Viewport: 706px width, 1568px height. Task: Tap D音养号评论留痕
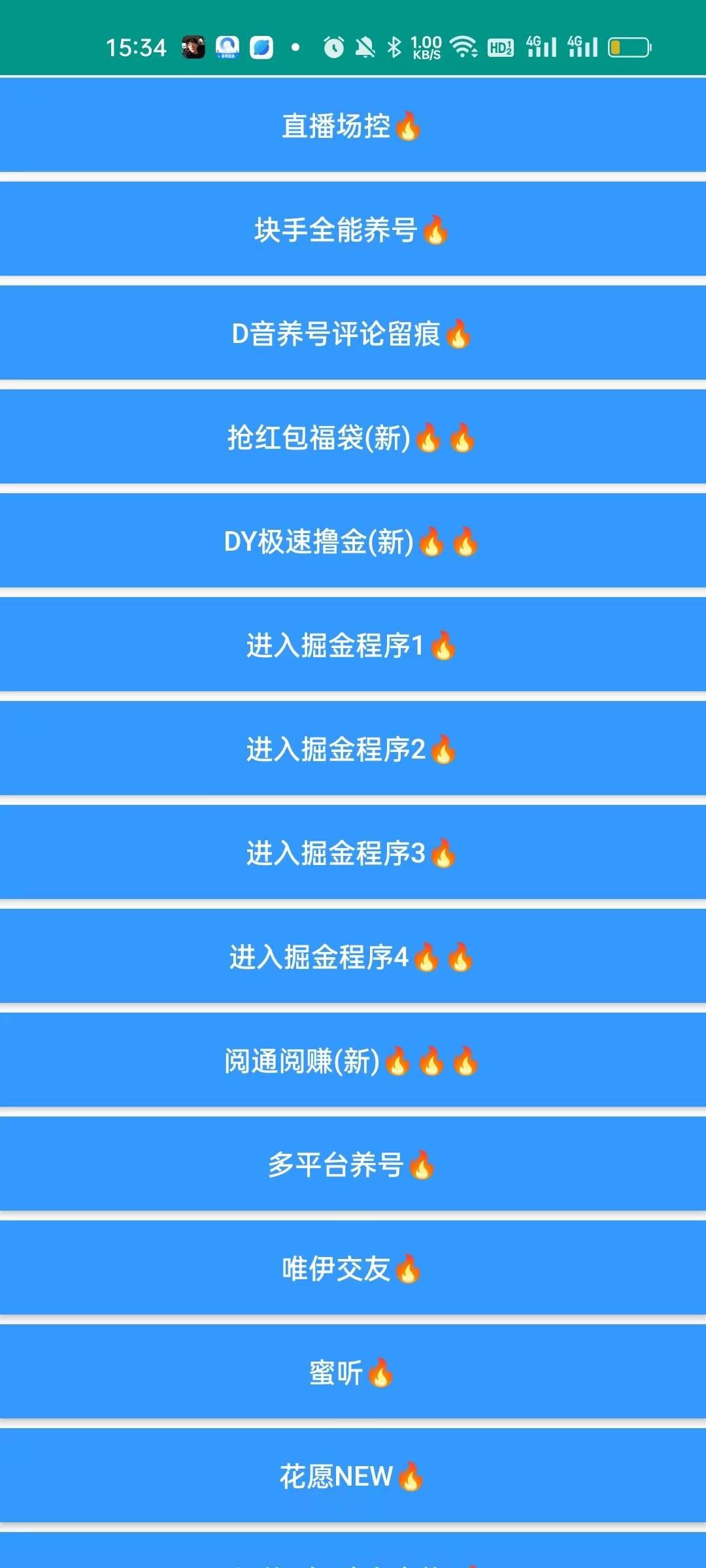click(353, 333)
